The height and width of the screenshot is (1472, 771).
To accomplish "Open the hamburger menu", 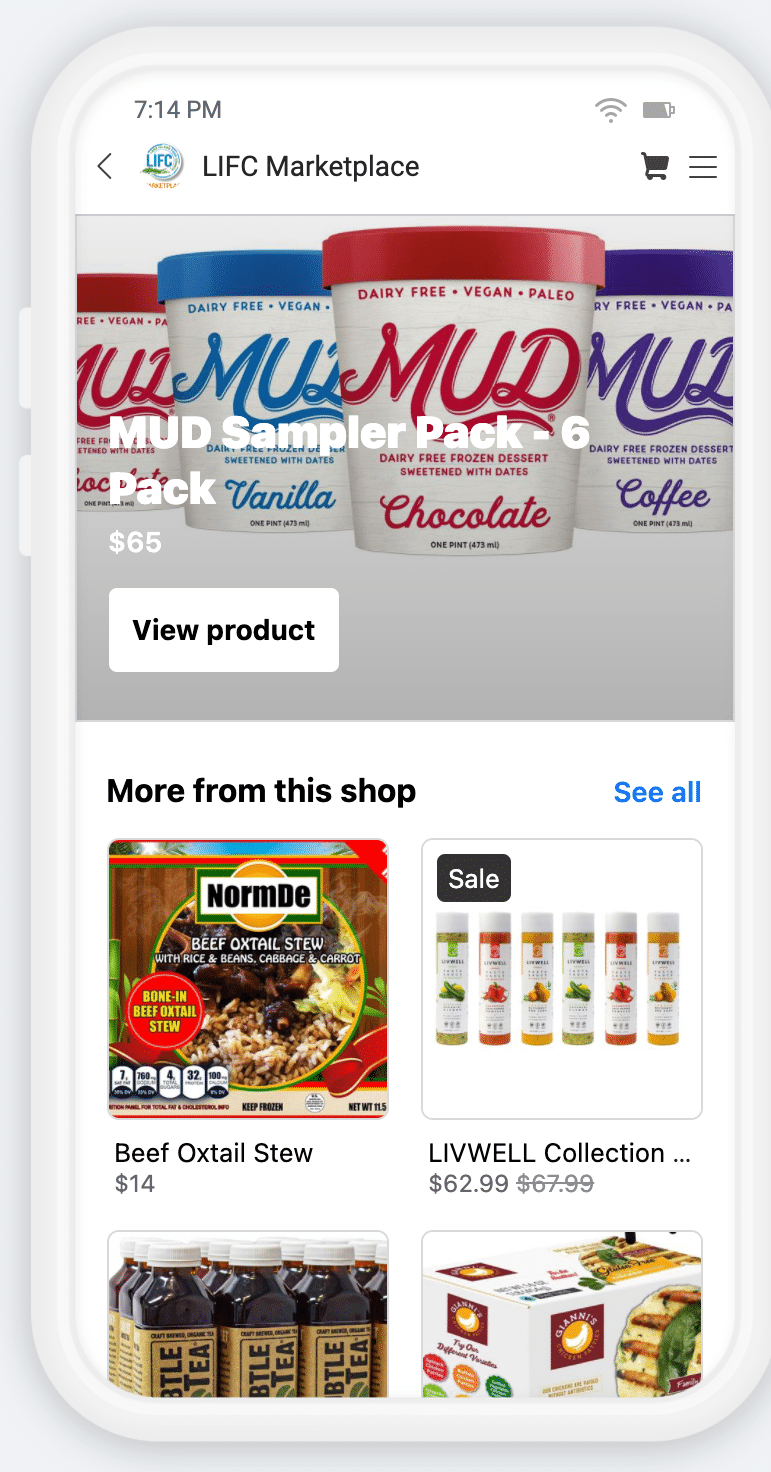I will pyautogui.click(x=703, y=167).
